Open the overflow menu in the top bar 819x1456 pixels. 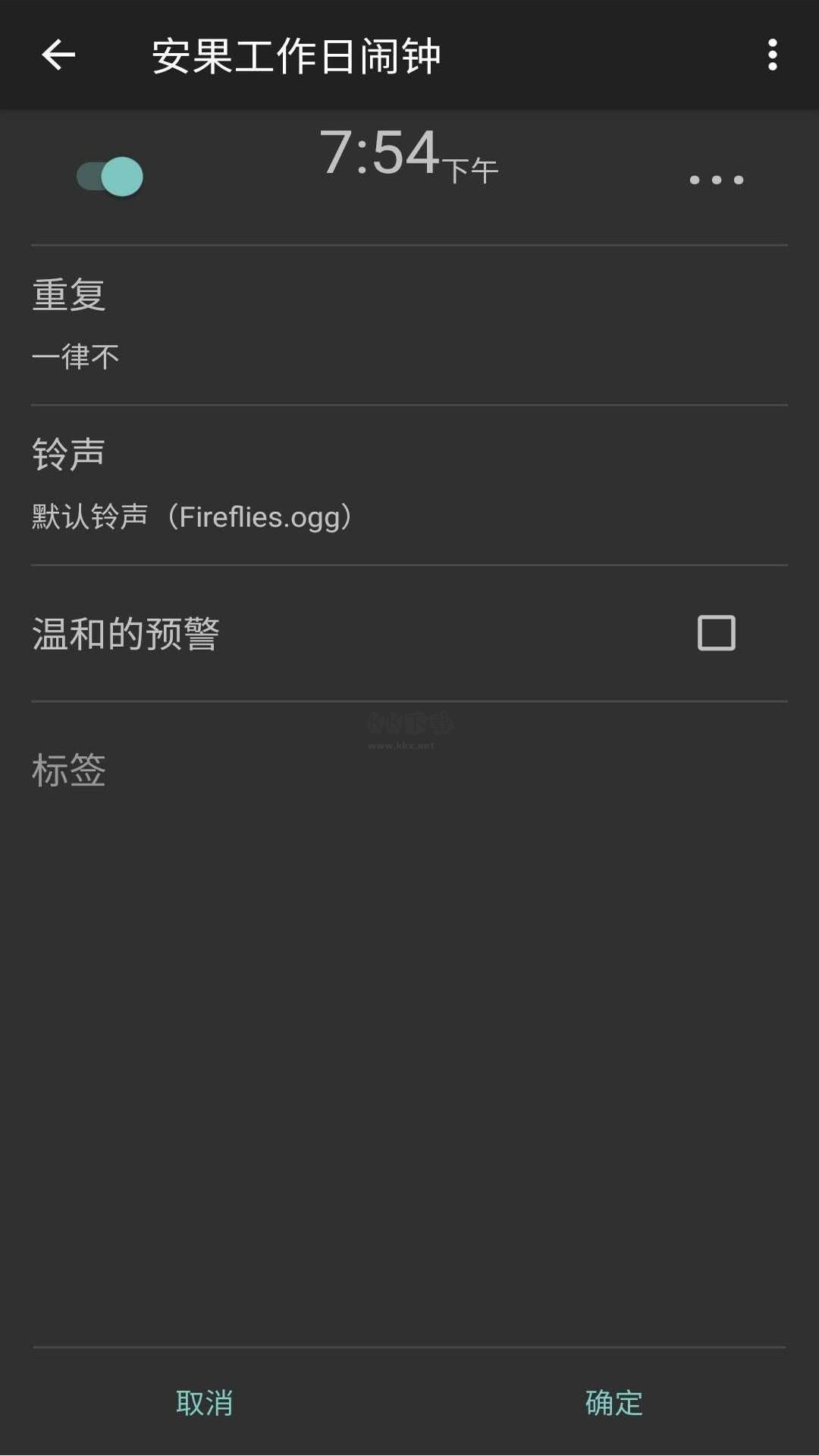click(772, 55)
